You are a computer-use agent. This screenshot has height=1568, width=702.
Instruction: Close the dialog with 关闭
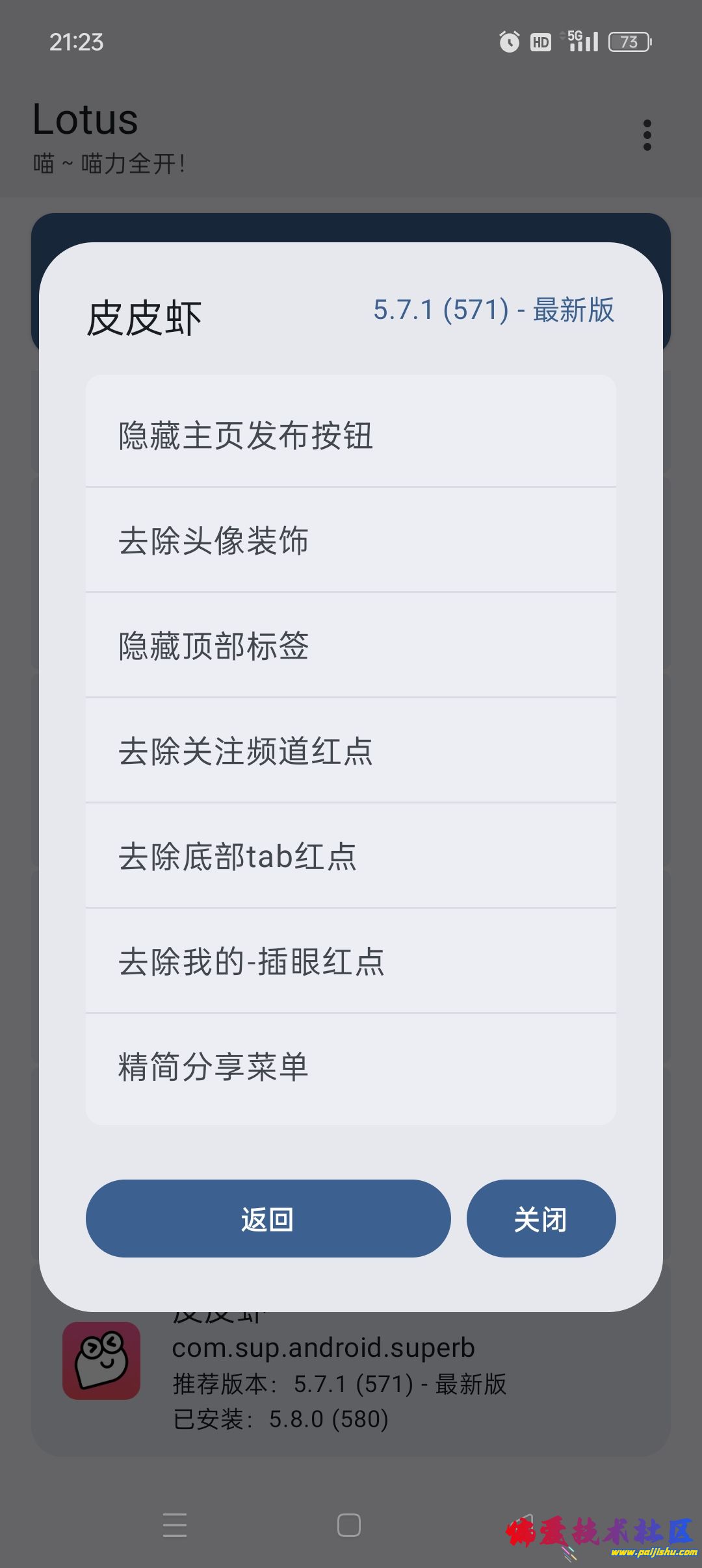coord(541,1219)
